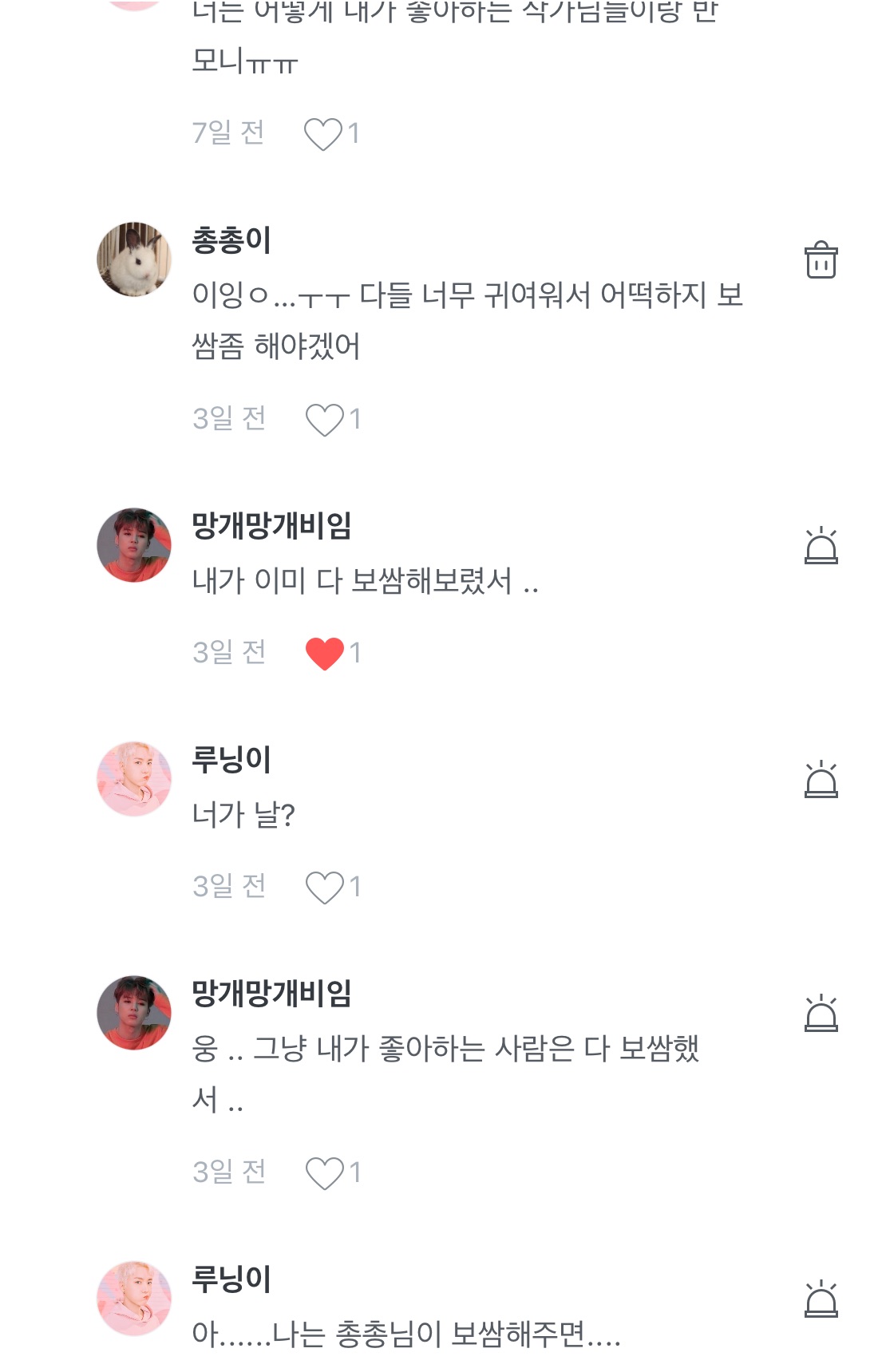Screen dimensions: 878x1372
Task: Delete 총총이's comment with the trash icon
Action: [x=821, y=260]
